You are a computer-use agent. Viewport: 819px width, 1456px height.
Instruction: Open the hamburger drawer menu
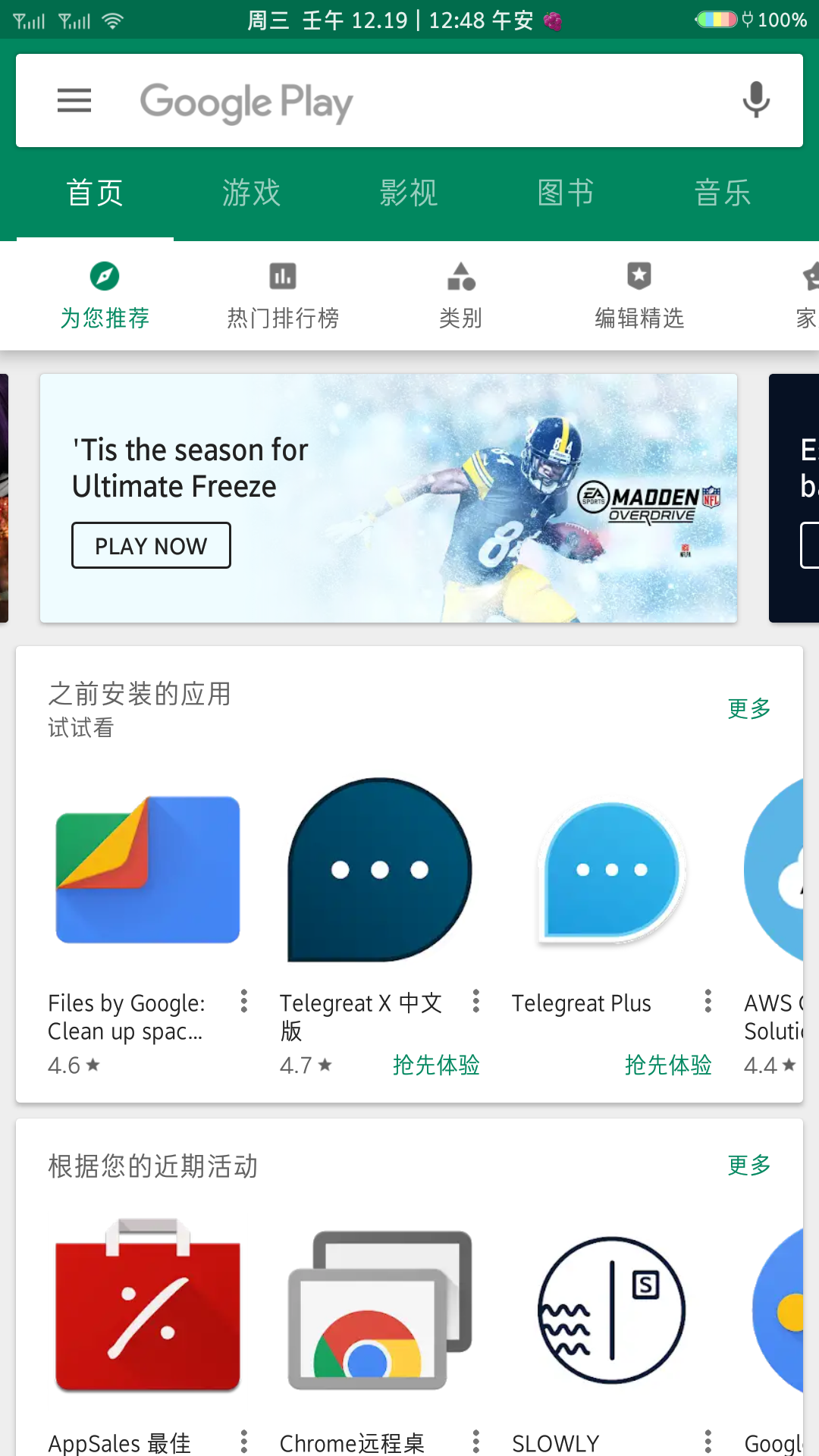[x=74, y=100]
